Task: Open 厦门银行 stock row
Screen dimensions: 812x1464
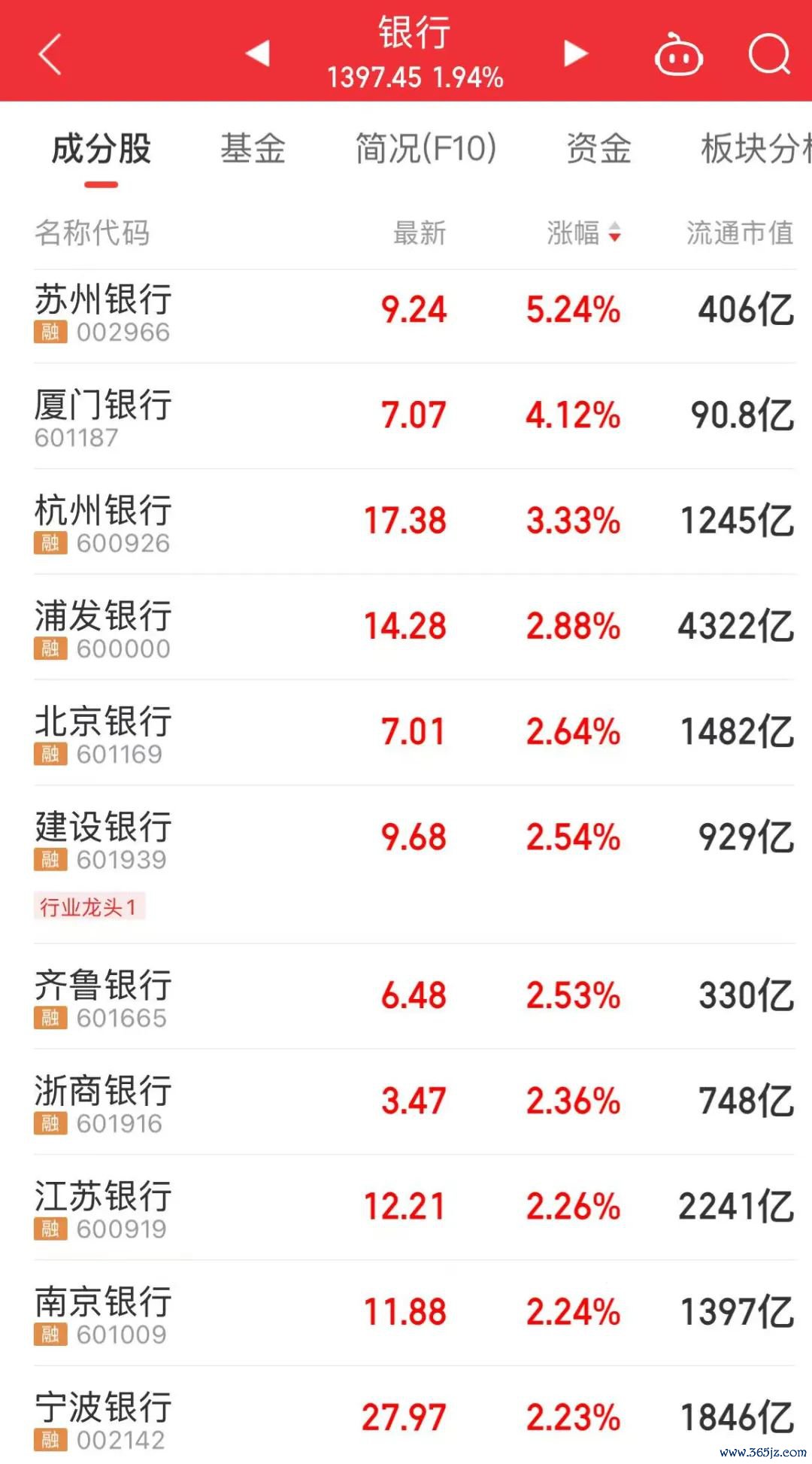Action: (415, 416)
